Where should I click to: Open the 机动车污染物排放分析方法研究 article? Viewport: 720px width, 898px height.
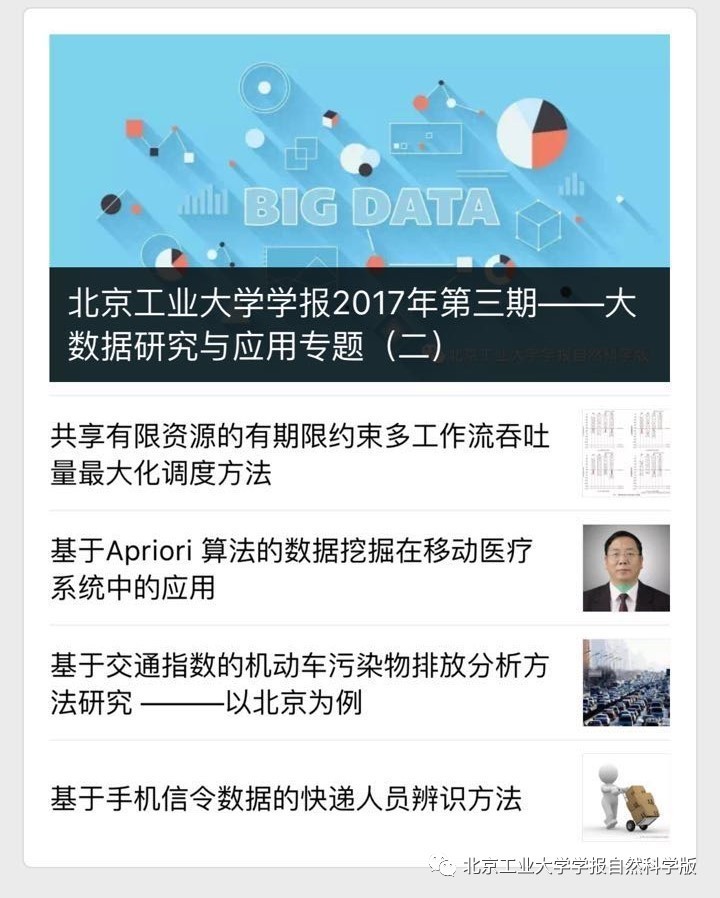[300, 683]
